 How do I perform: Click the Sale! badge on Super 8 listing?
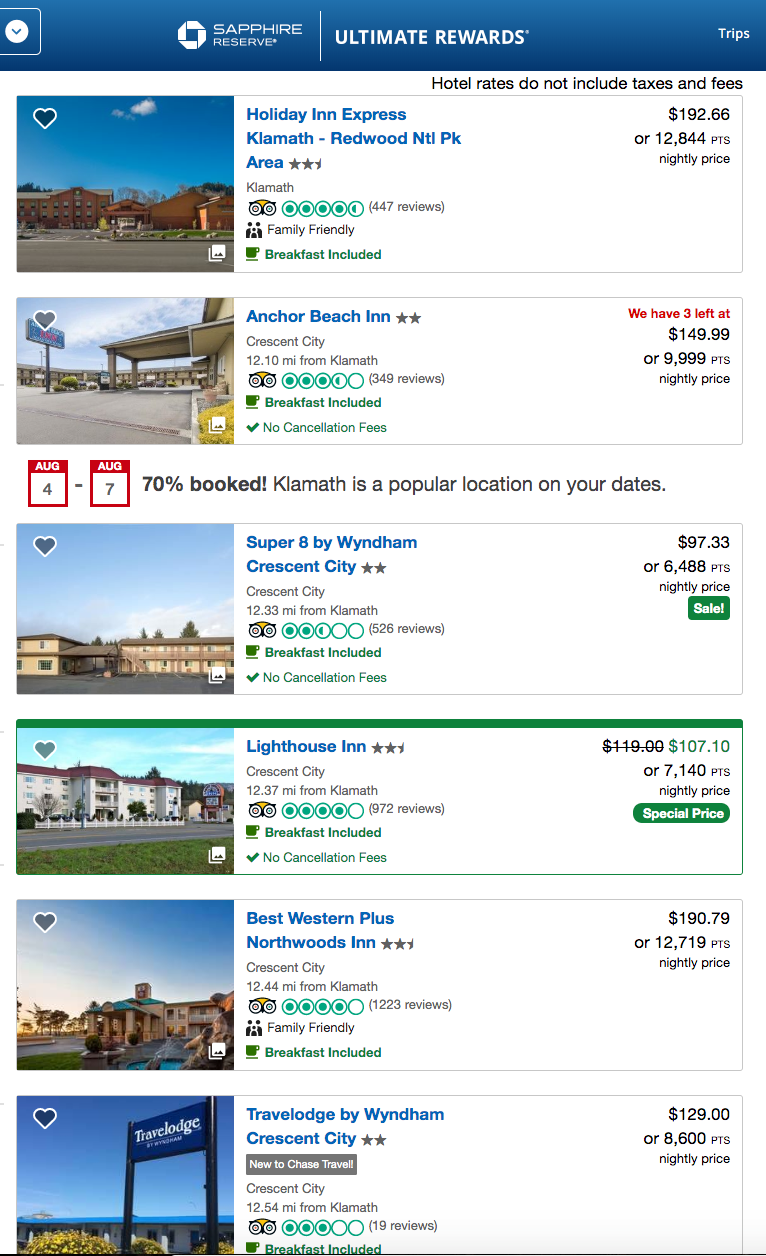pos(708,608)
